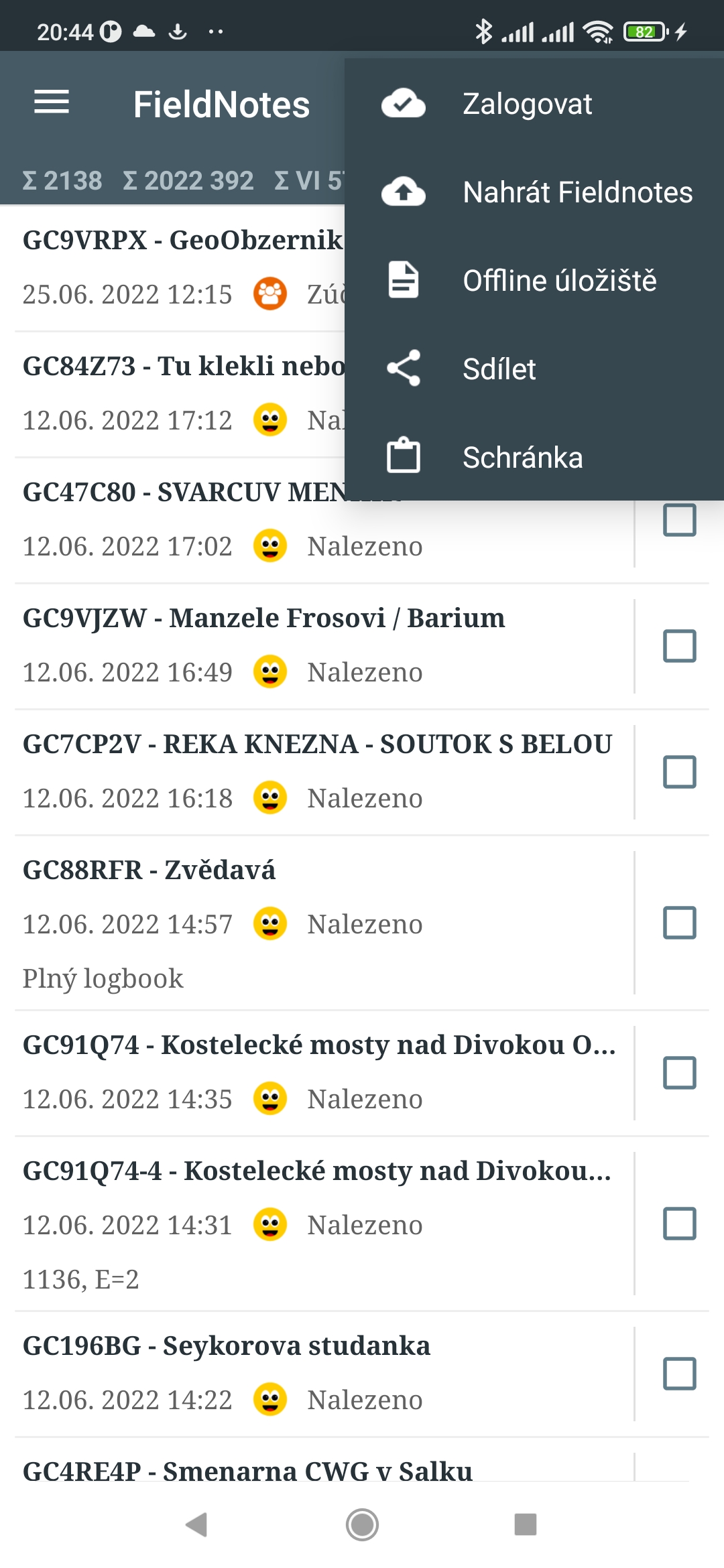
Task: Go back with the system back button
Action: point(196,1524)
